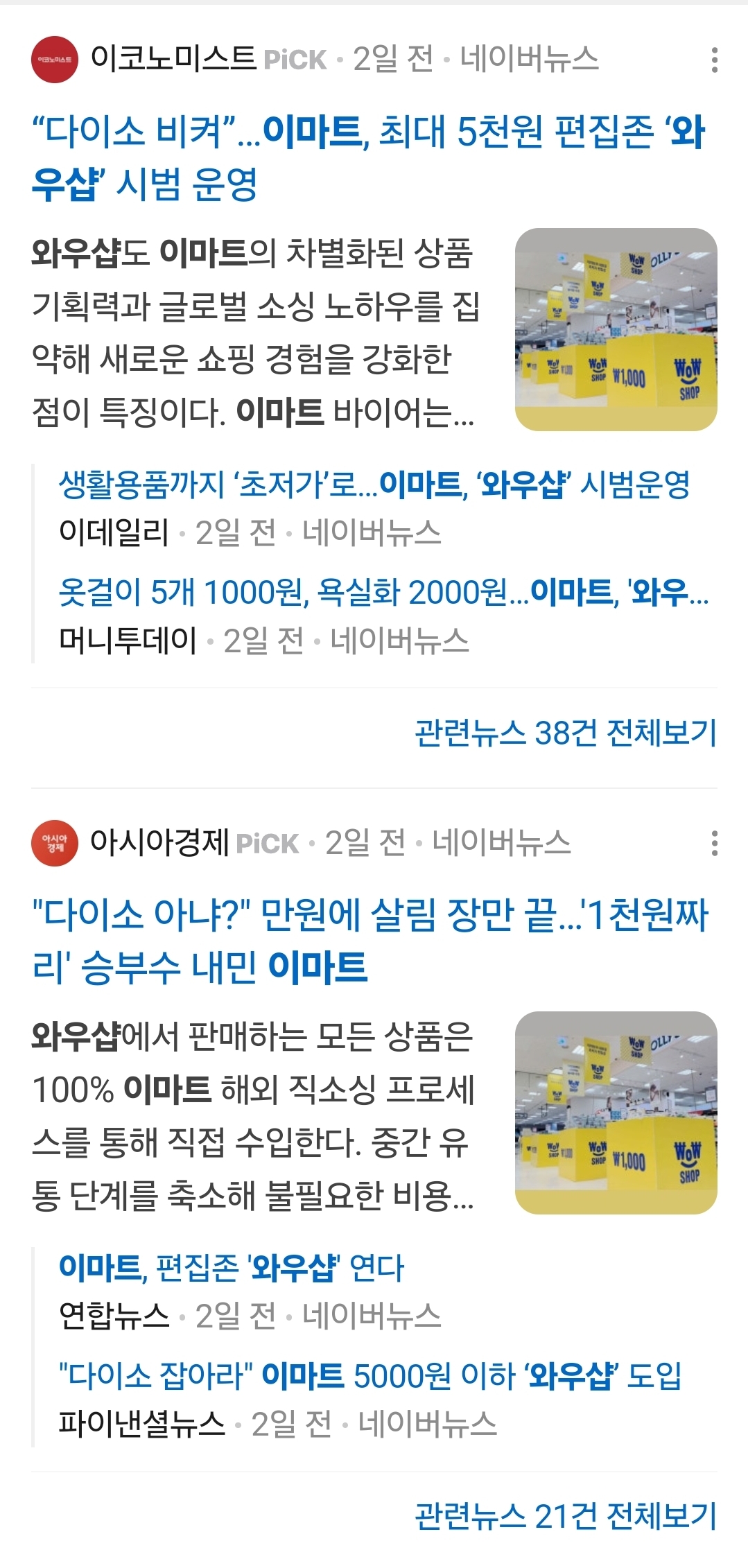Open the 이코노미스트 article thumbnail image
748x1568 pixels.
[x=616, y=329]
